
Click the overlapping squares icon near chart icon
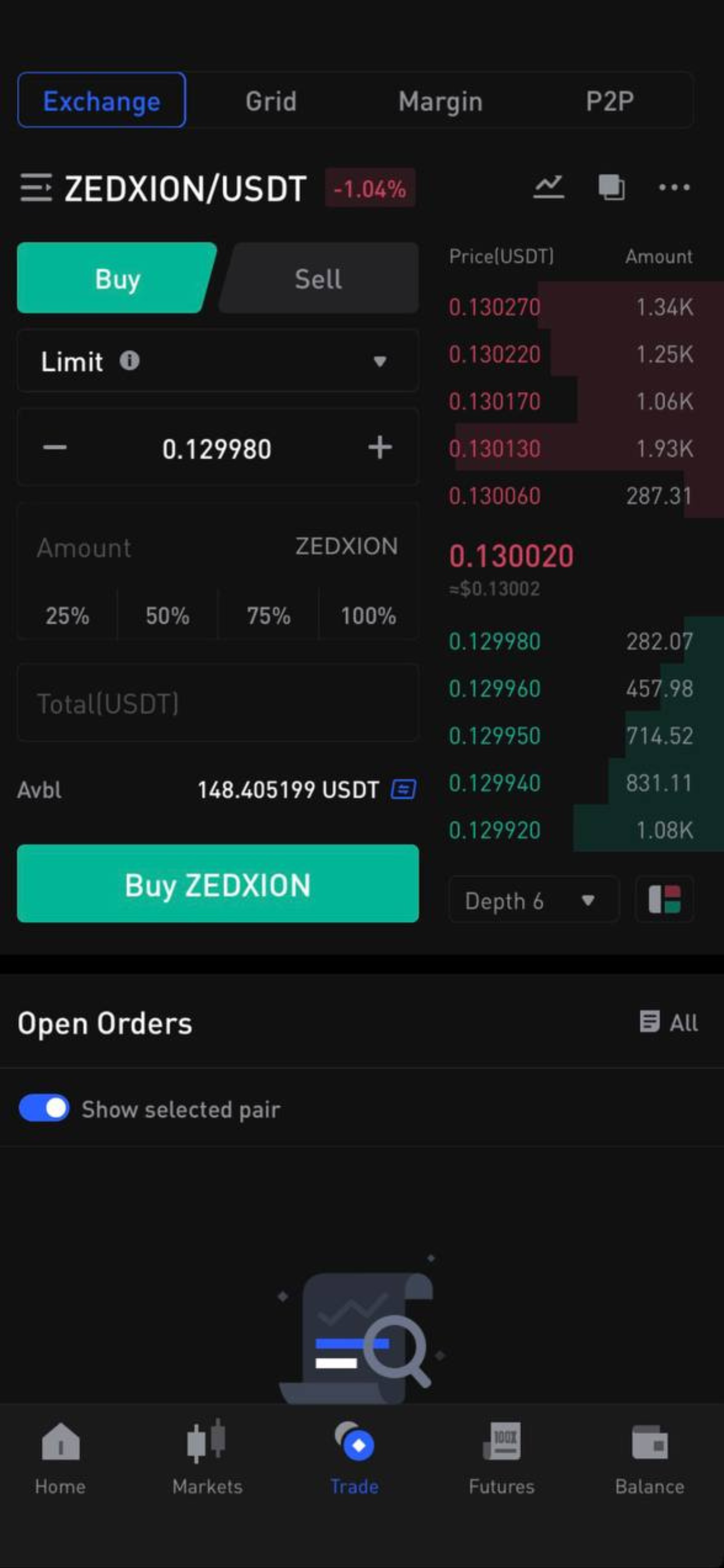click(x=611, y=187)
